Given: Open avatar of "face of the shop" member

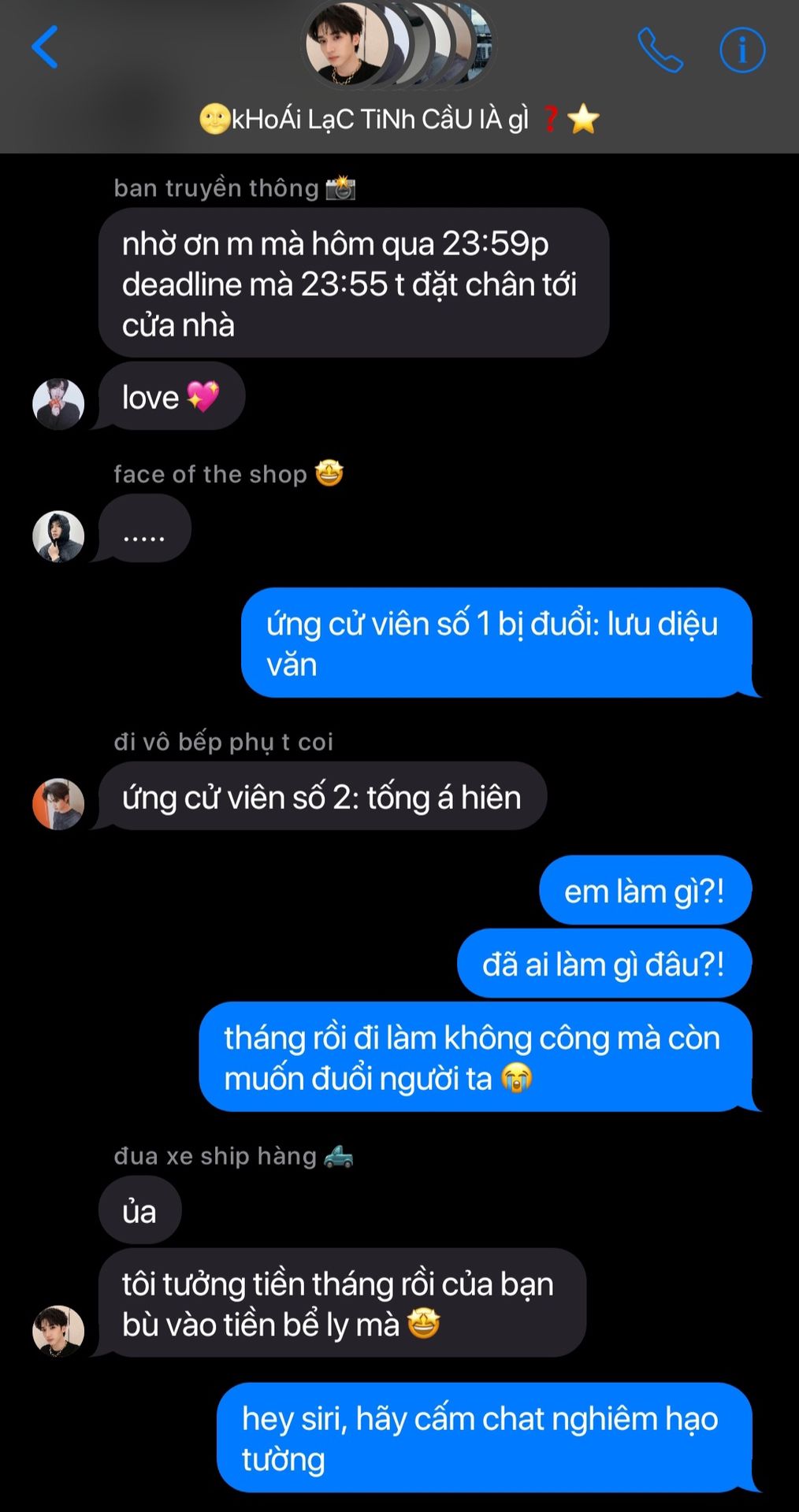Looking at the screenshot, I should (x=58, y=536).
